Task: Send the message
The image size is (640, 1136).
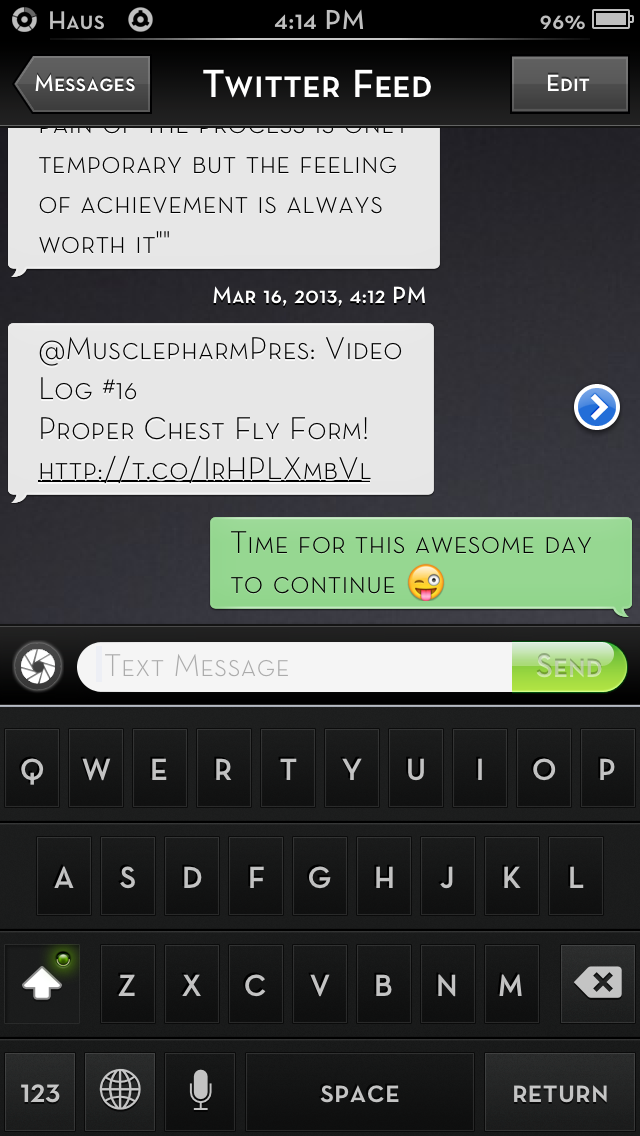Action: tap(569, 667)
